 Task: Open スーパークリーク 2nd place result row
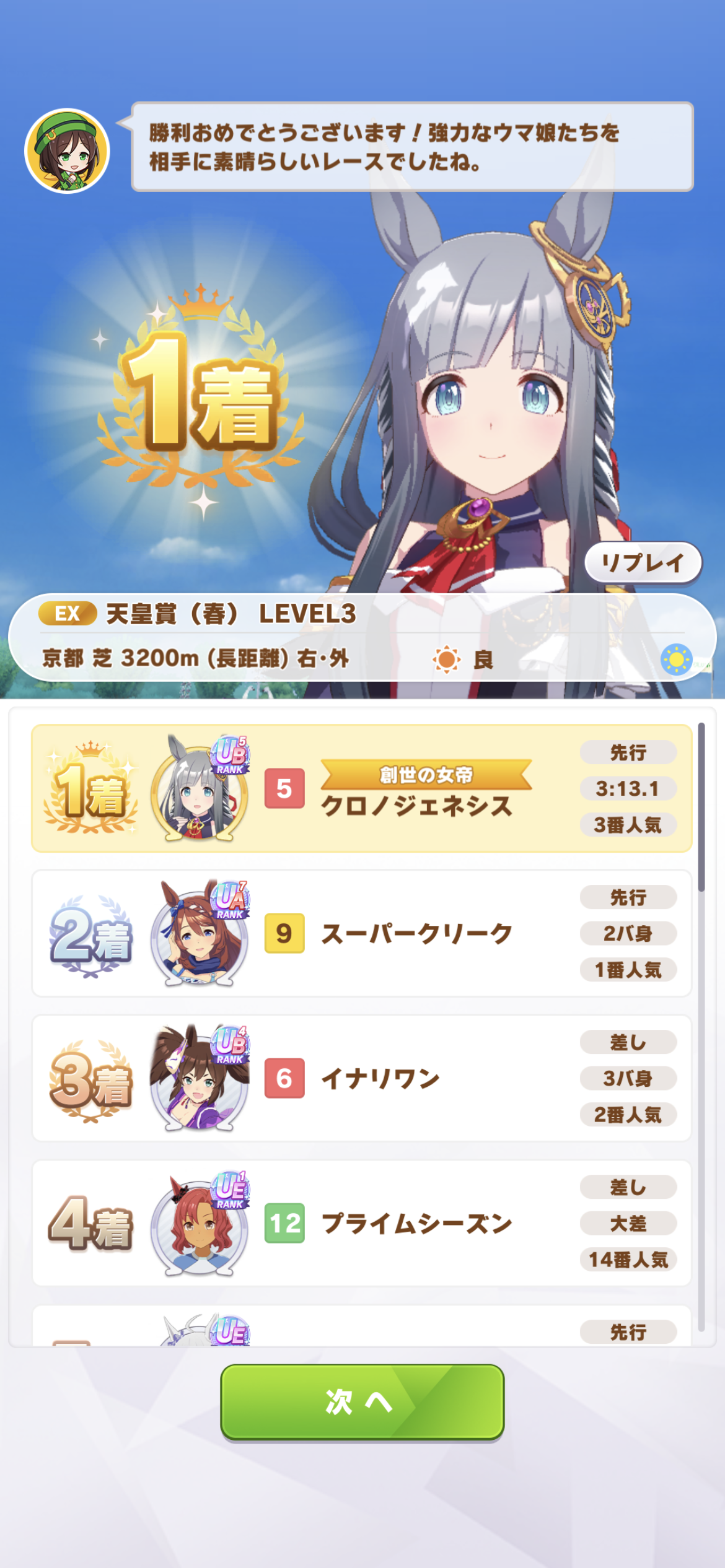coord(361,933)
